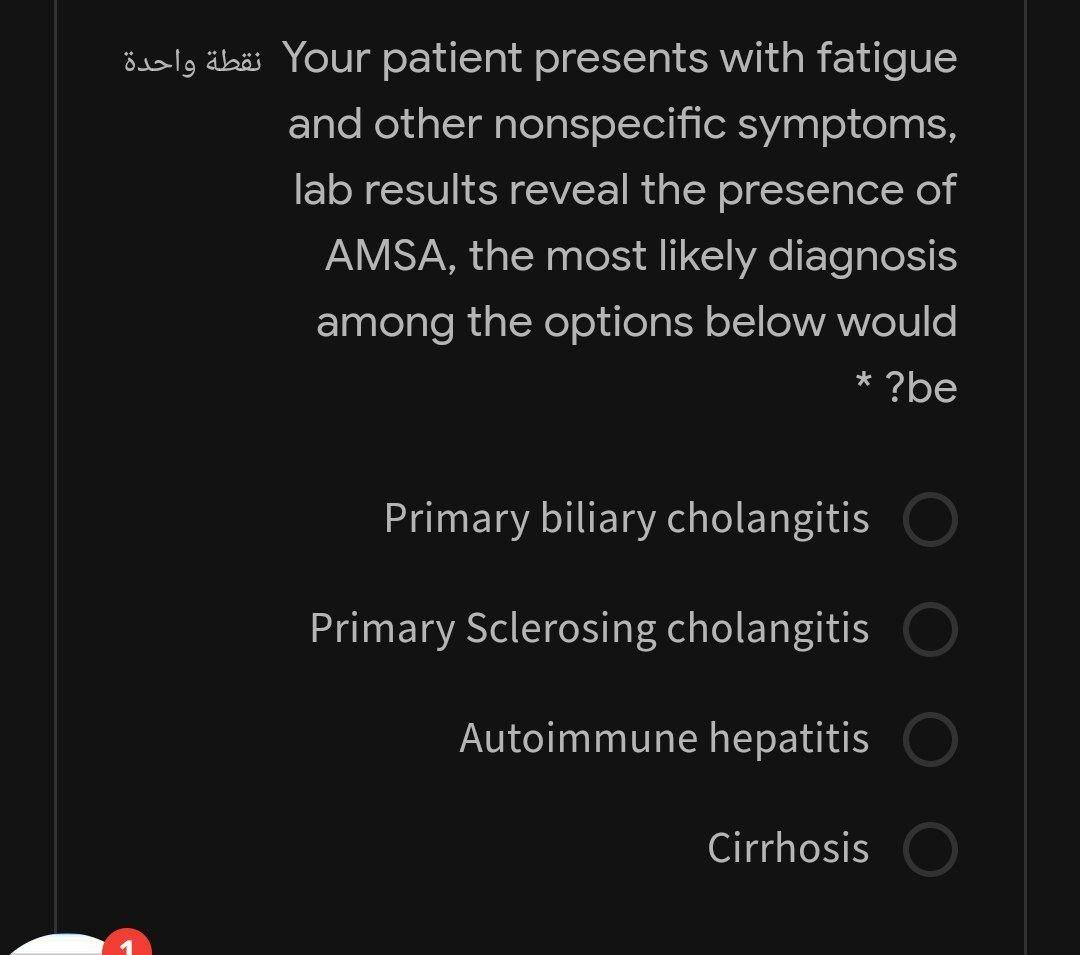Image resolution: width=1080 pixels, height=955 pixels.
Task: Mark Cirrhosis radio button
Action: [x=930, y=849]
